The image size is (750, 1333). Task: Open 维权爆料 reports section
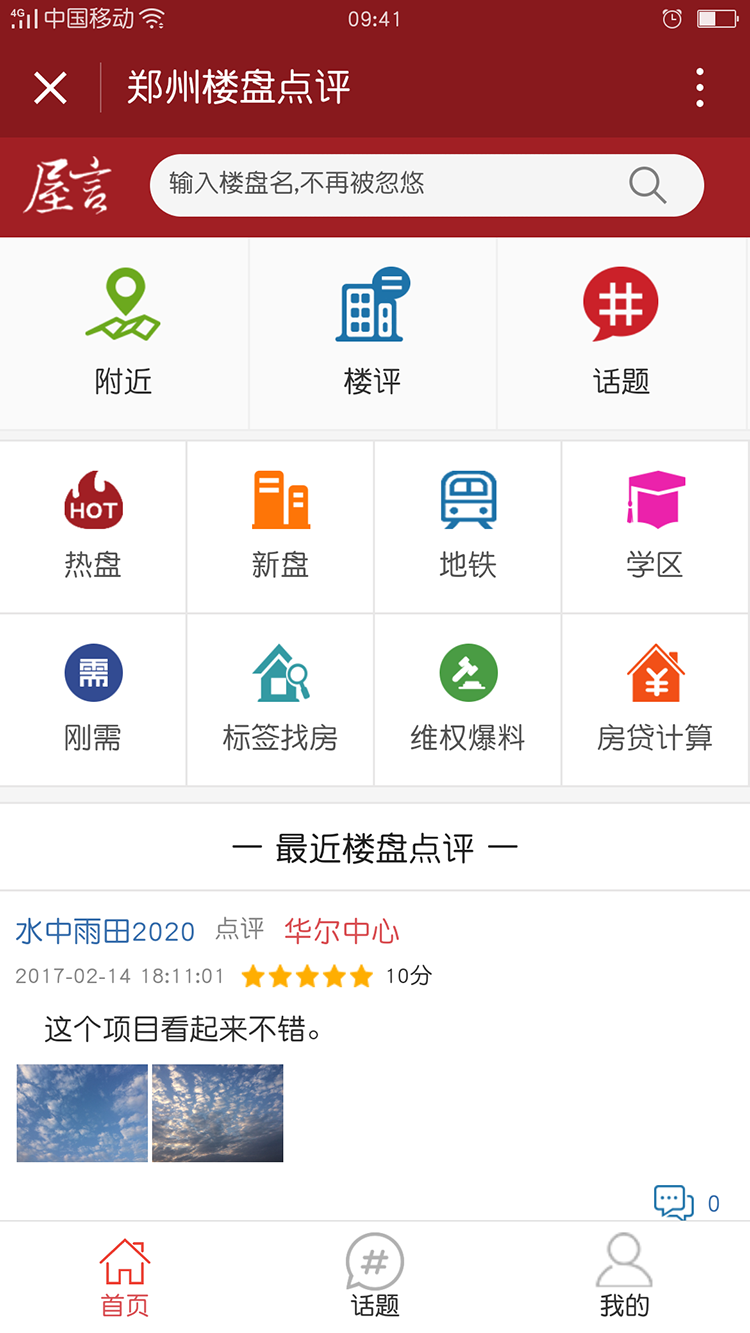tap(467, 699)
